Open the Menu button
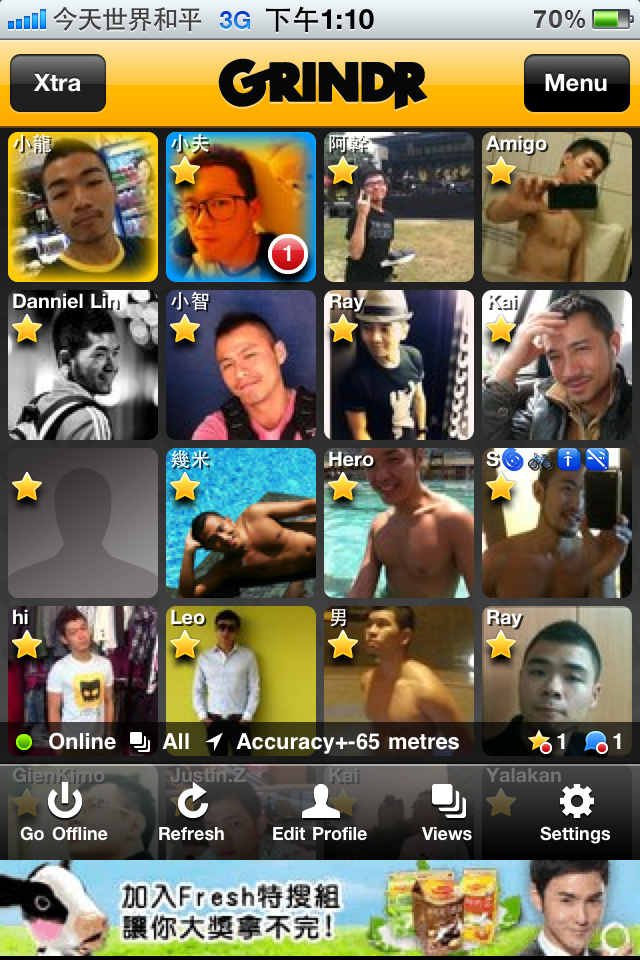 pos(575,83)
